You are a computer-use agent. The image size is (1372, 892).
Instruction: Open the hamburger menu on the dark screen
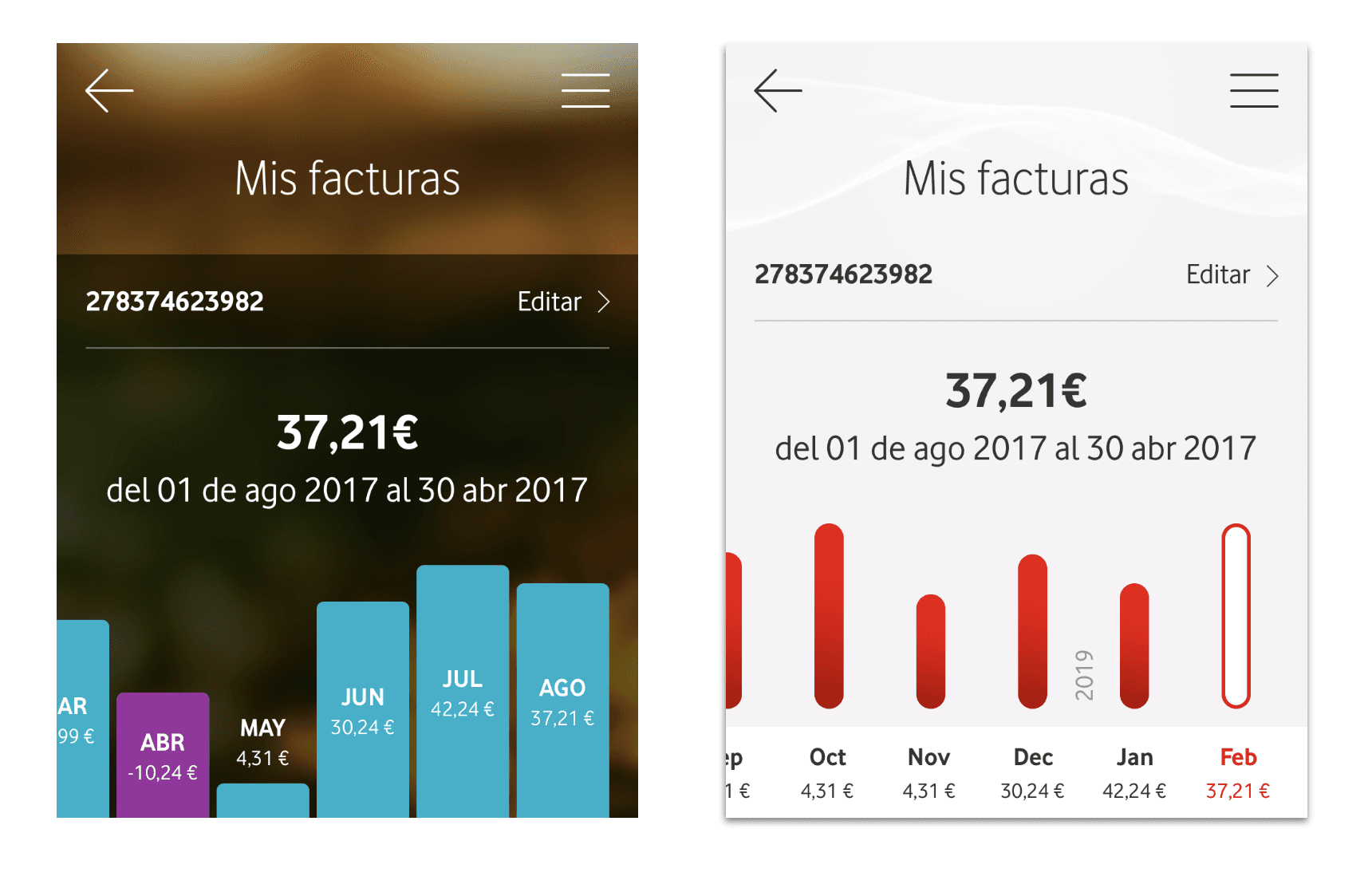(x=585, y=90)
